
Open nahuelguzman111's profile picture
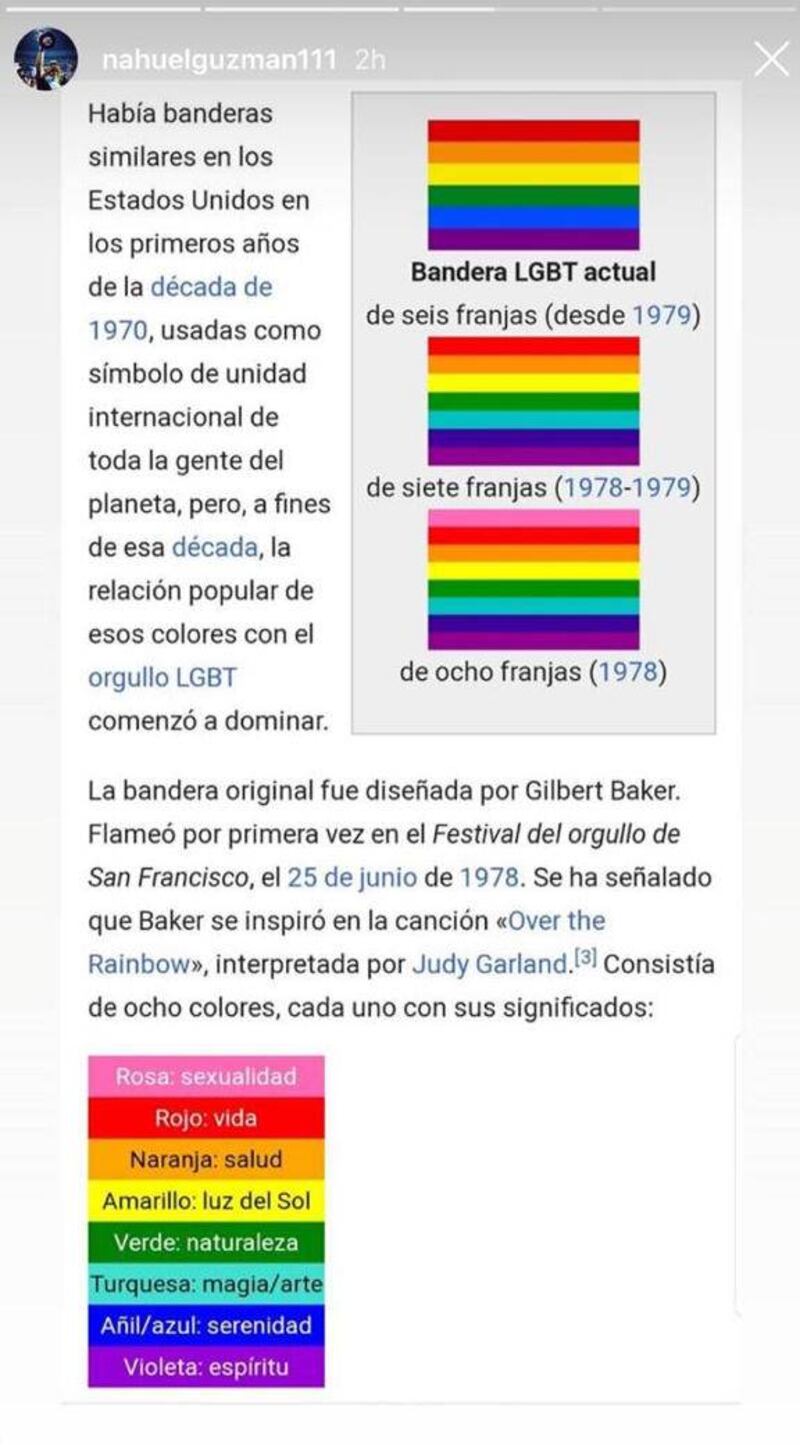click(45, 59)
